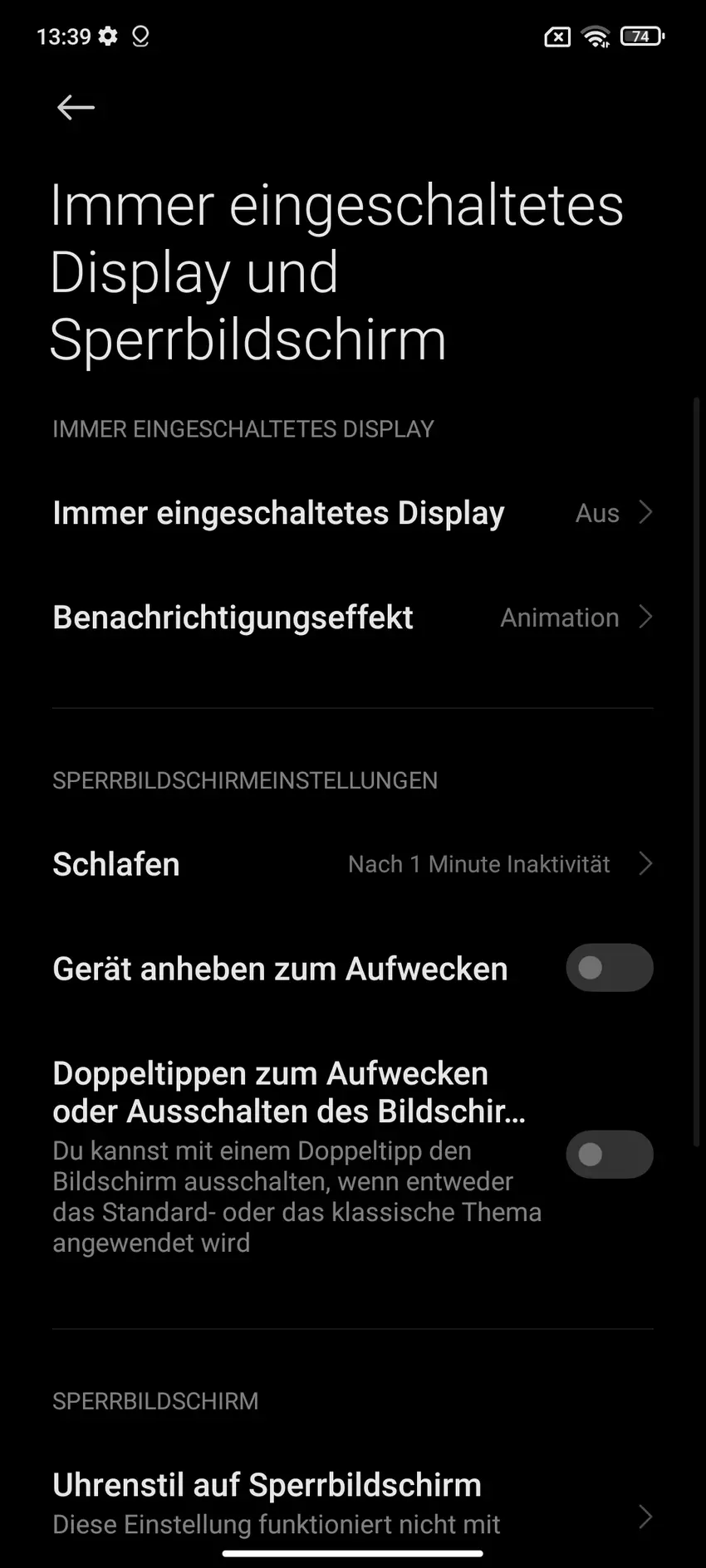Open Uhrenstil auf Sperrbildschirm
This screenshot has width=706, height=1568.
(x=352, y=1501)
